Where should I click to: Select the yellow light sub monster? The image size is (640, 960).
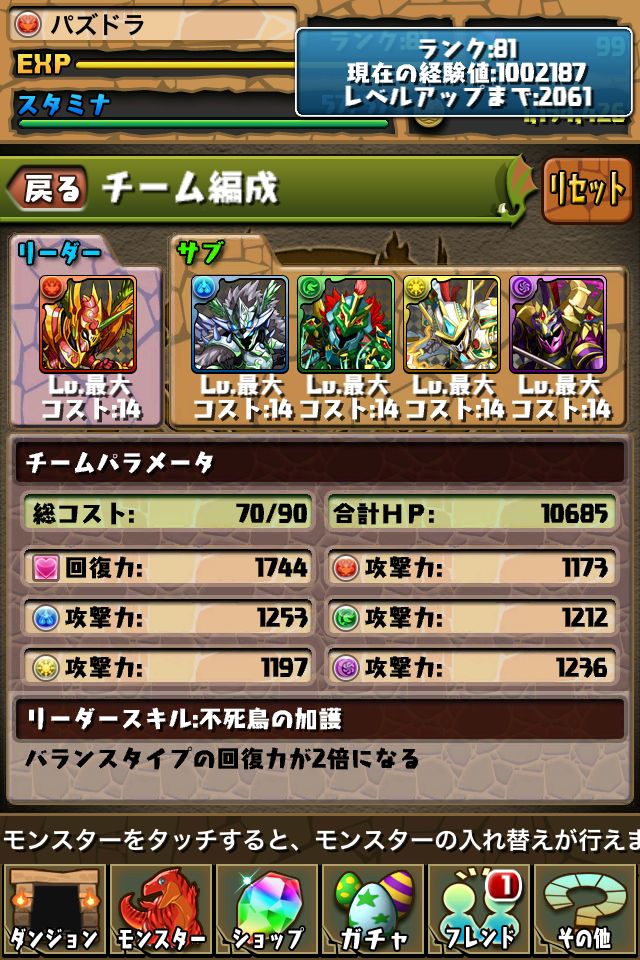pyautogui.click(x=451, y=324)
